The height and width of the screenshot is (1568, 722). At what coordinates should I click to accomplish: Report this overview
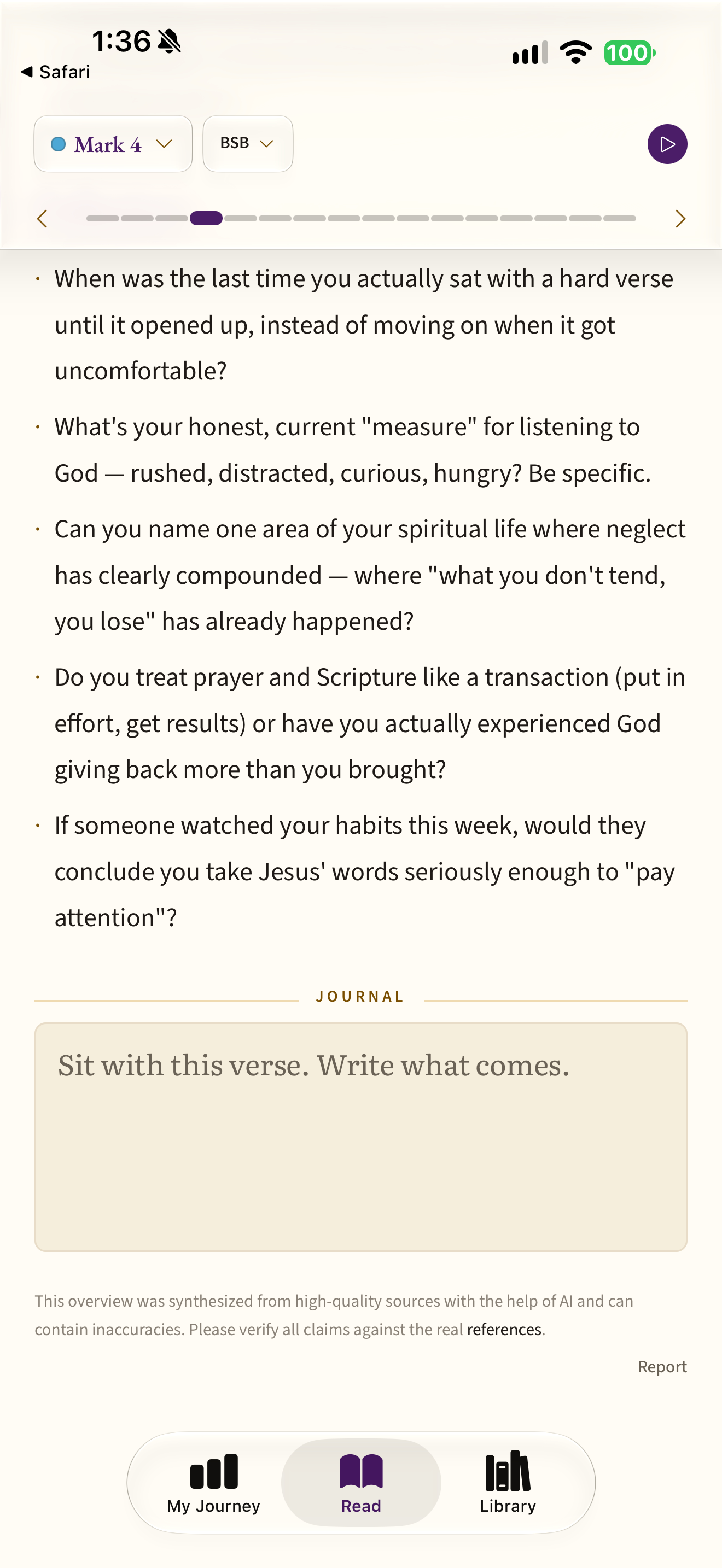(x=662, y=1366)
